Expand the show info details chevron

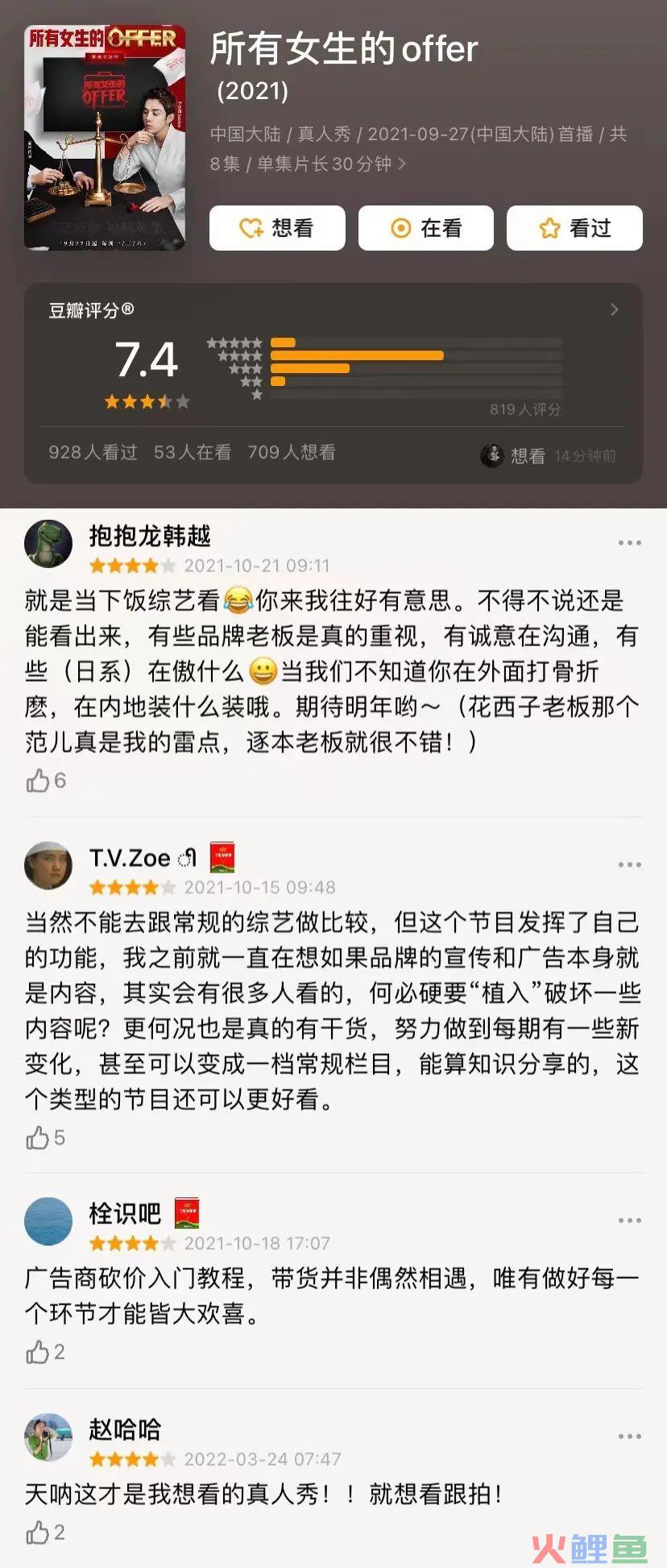[x=402, y=164]
